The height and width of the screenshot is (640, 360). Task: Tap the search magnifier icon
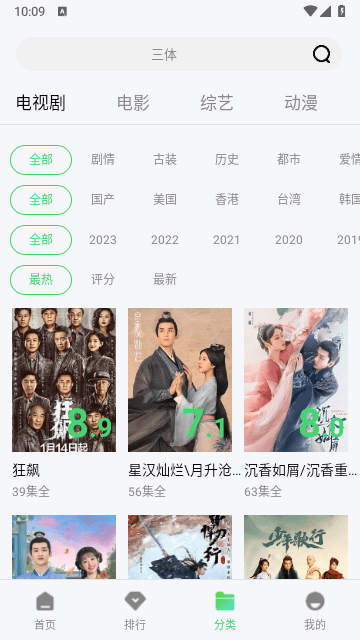pyautogui.click(x=322, y=54)
